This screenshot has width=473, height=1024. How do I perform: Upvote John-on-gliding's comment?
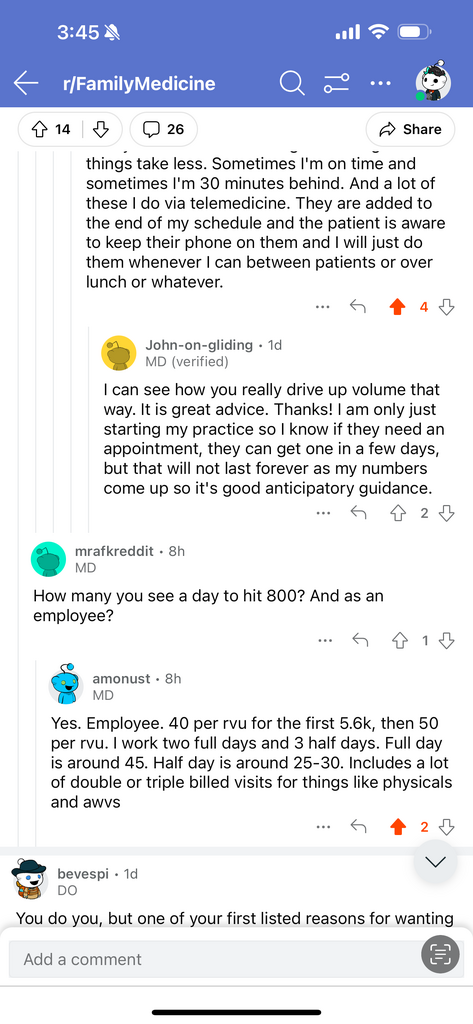397,513
